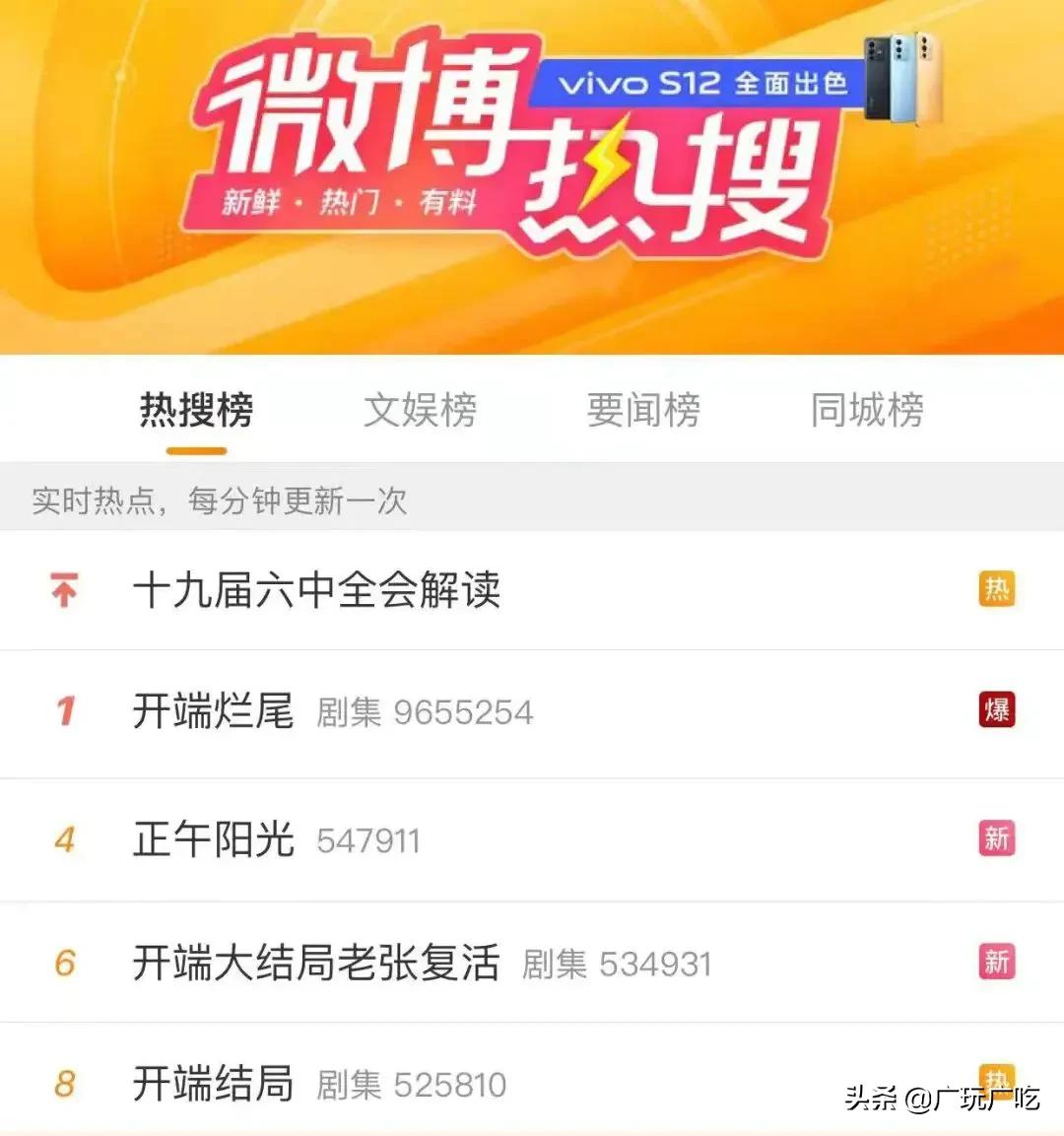
Task: View the 正午阳光 hot search
Action: coord(214,840)
